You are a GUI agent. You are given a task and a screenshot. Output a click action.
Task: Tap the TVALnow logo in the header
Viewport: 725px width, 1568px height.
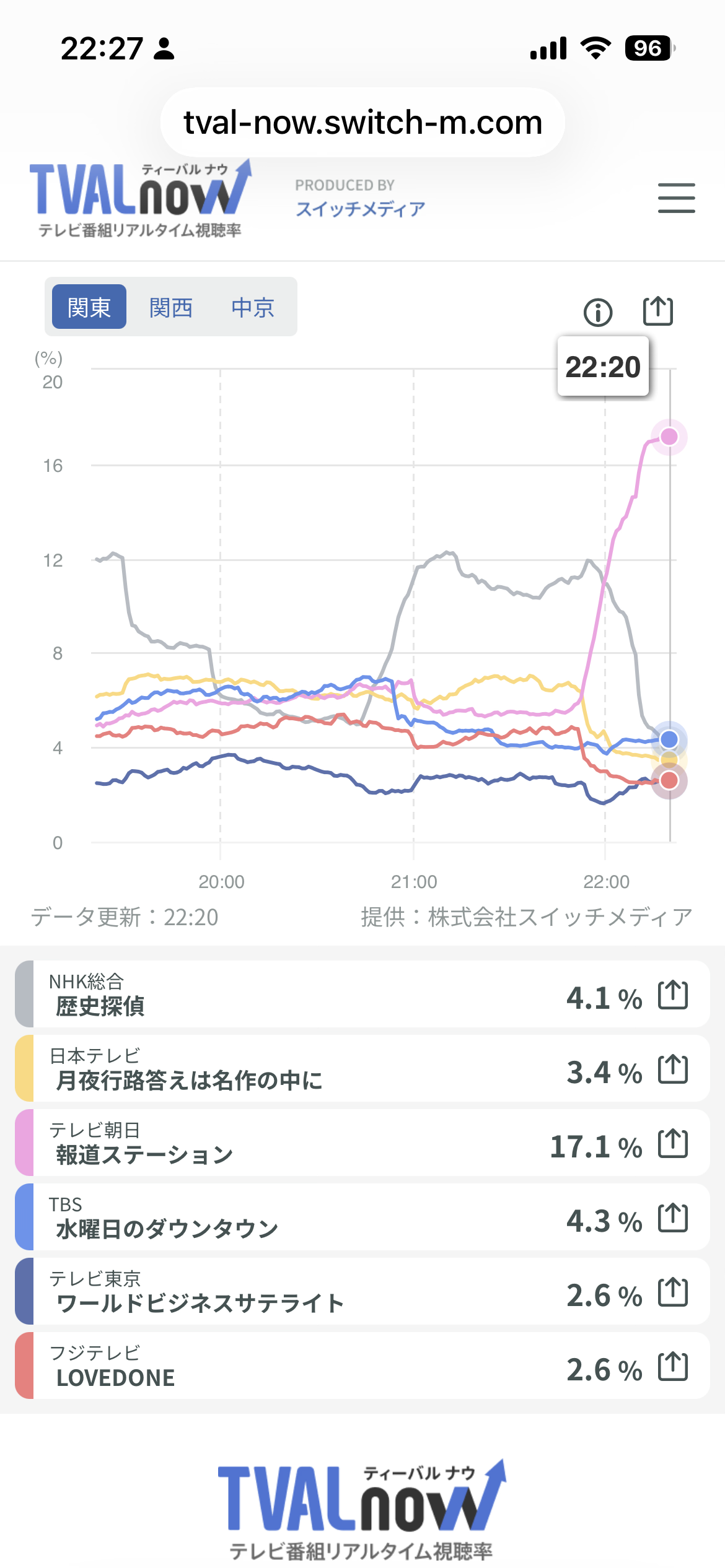pos(140,198)
